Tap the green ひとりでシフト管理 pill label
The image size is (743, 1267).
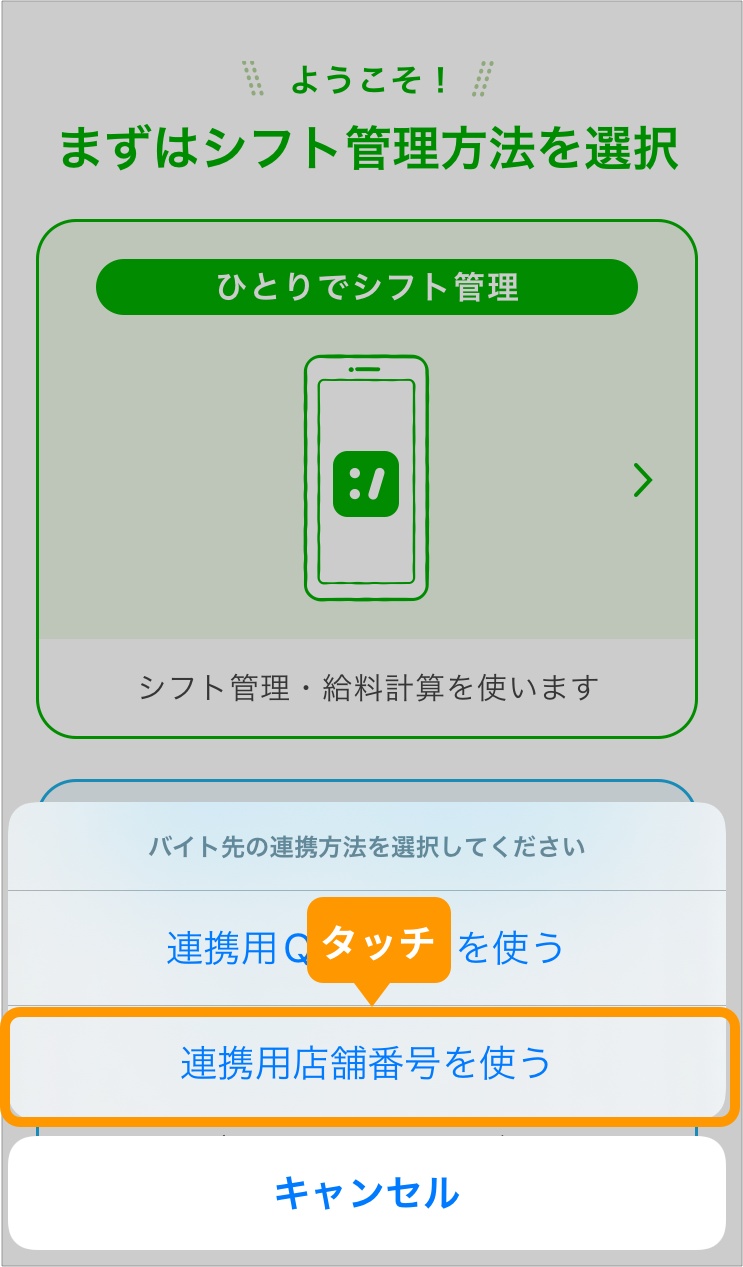tap(366, 287)
